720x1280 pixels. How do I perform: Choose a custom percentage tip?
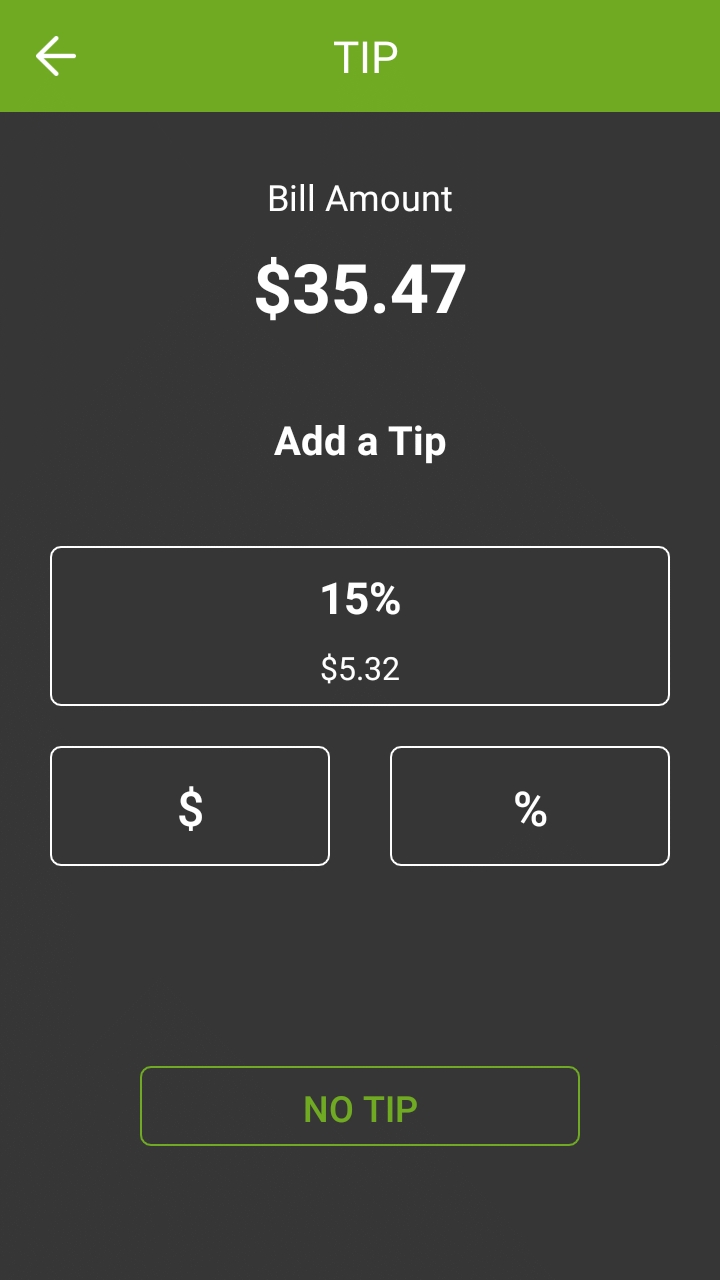530,806
